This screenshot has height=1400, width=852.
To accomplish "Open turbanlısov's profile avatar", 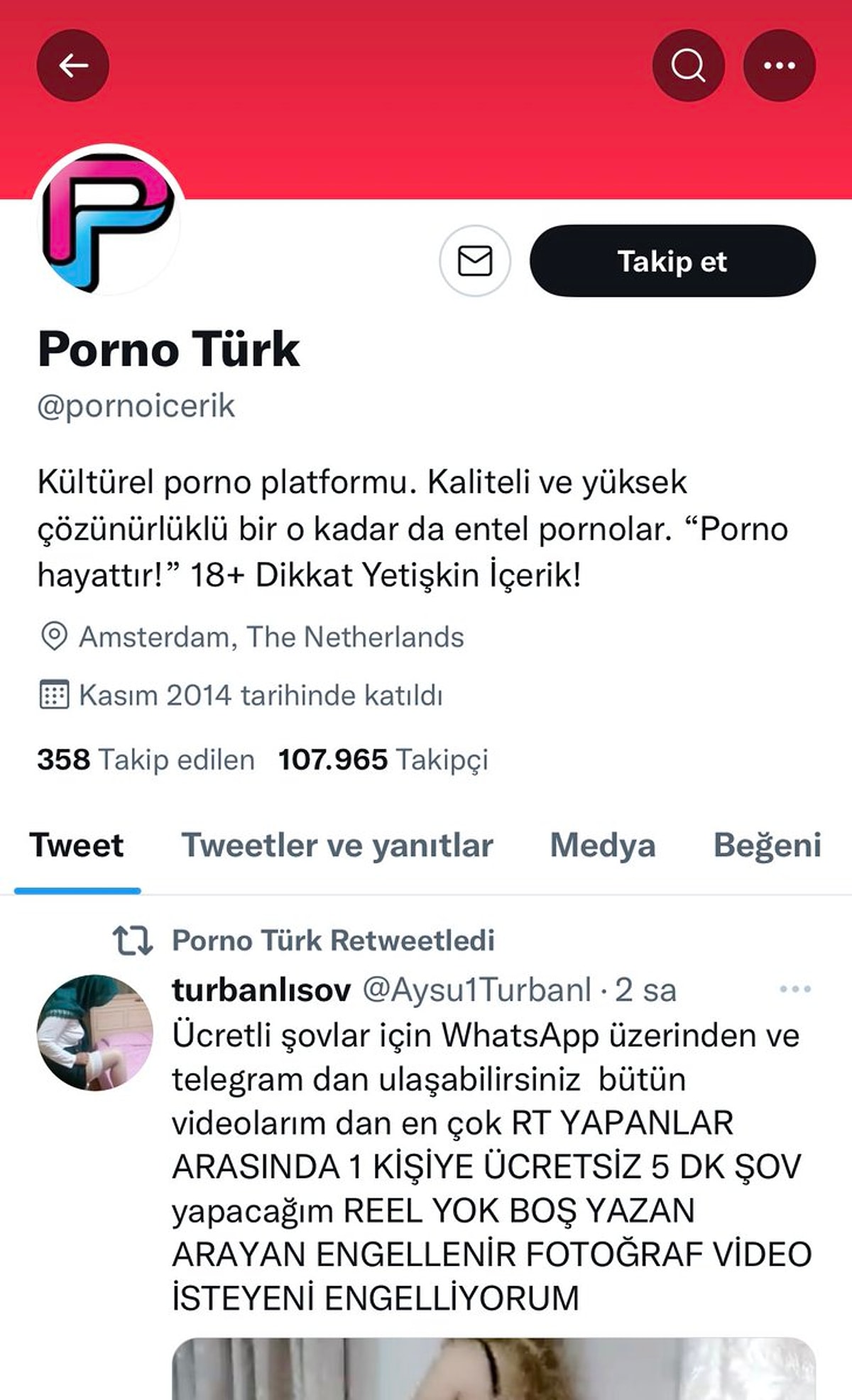I will pyautogui.click(x=94, y=1032).
